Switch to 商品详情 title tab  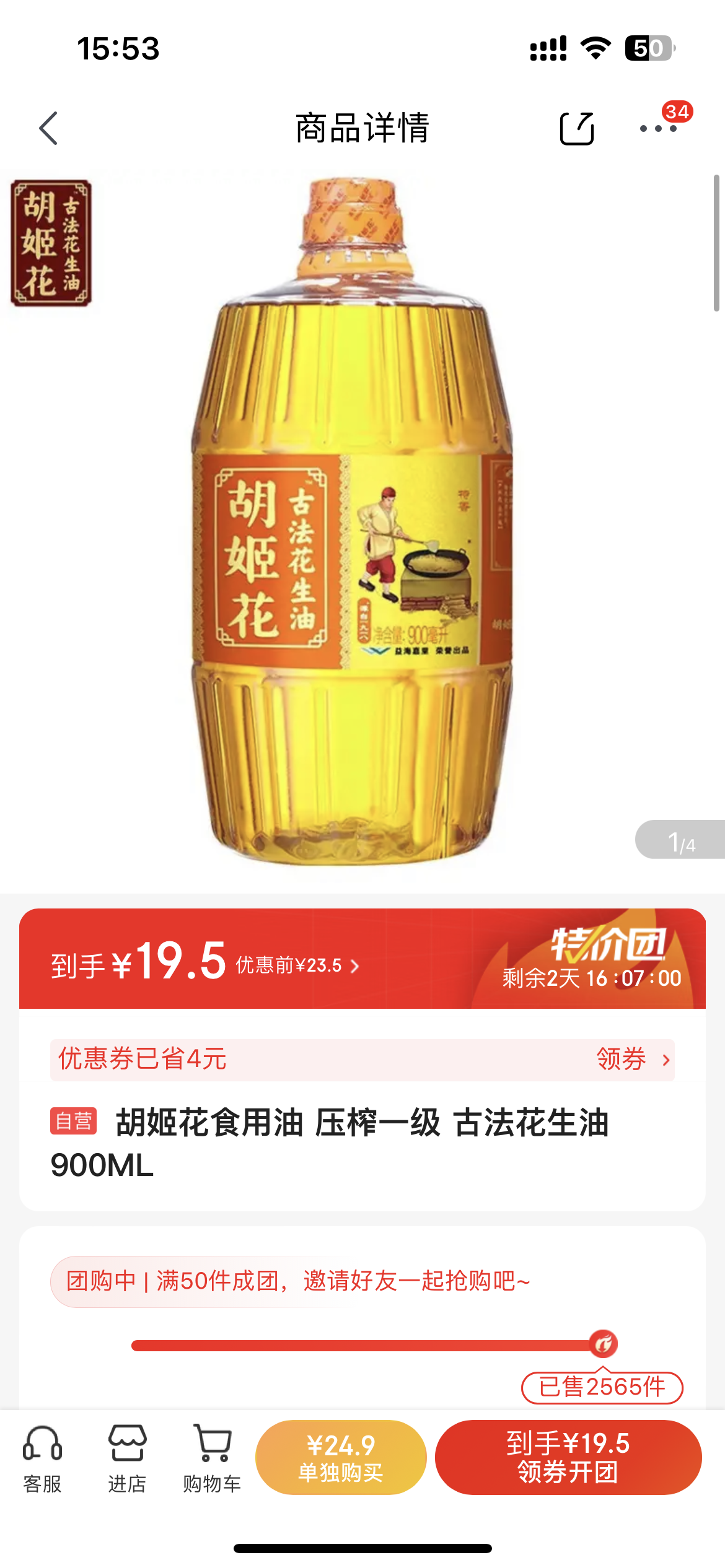pyautogui.click(x=362, y=128)
